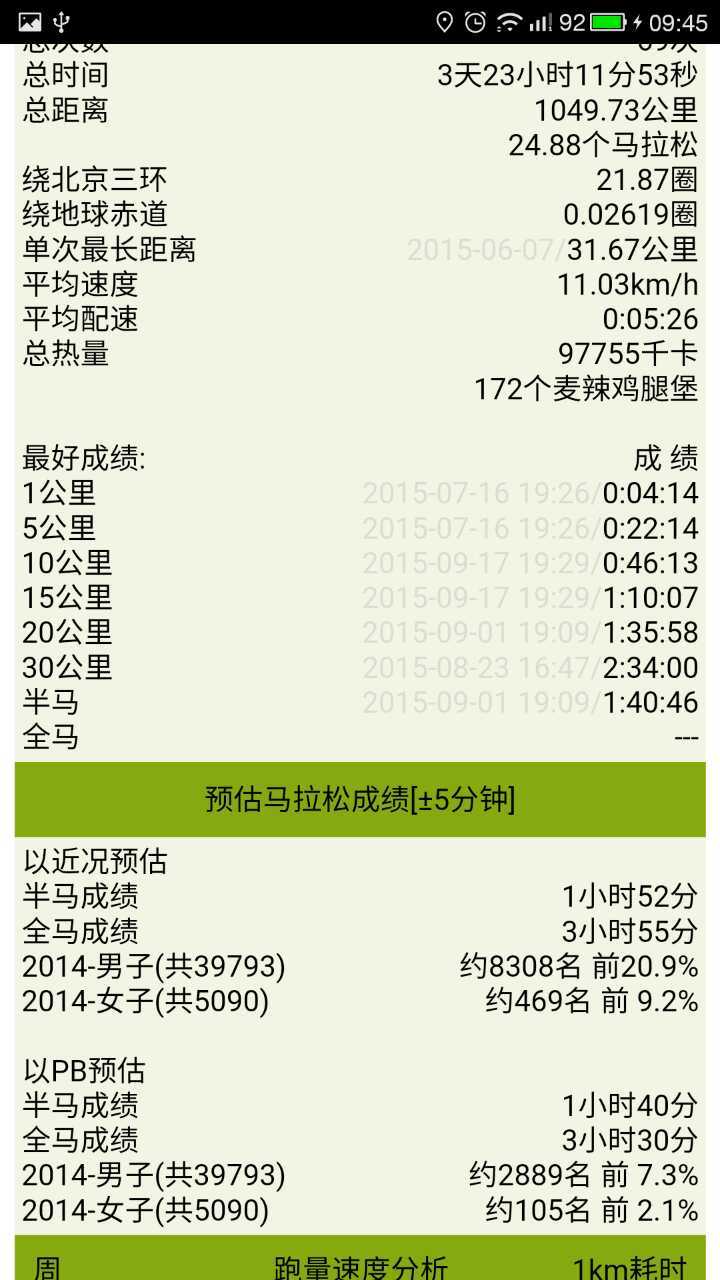Tap the 2014-男子 ranking row
This screenshot has width=720, height=1280.
360,966
